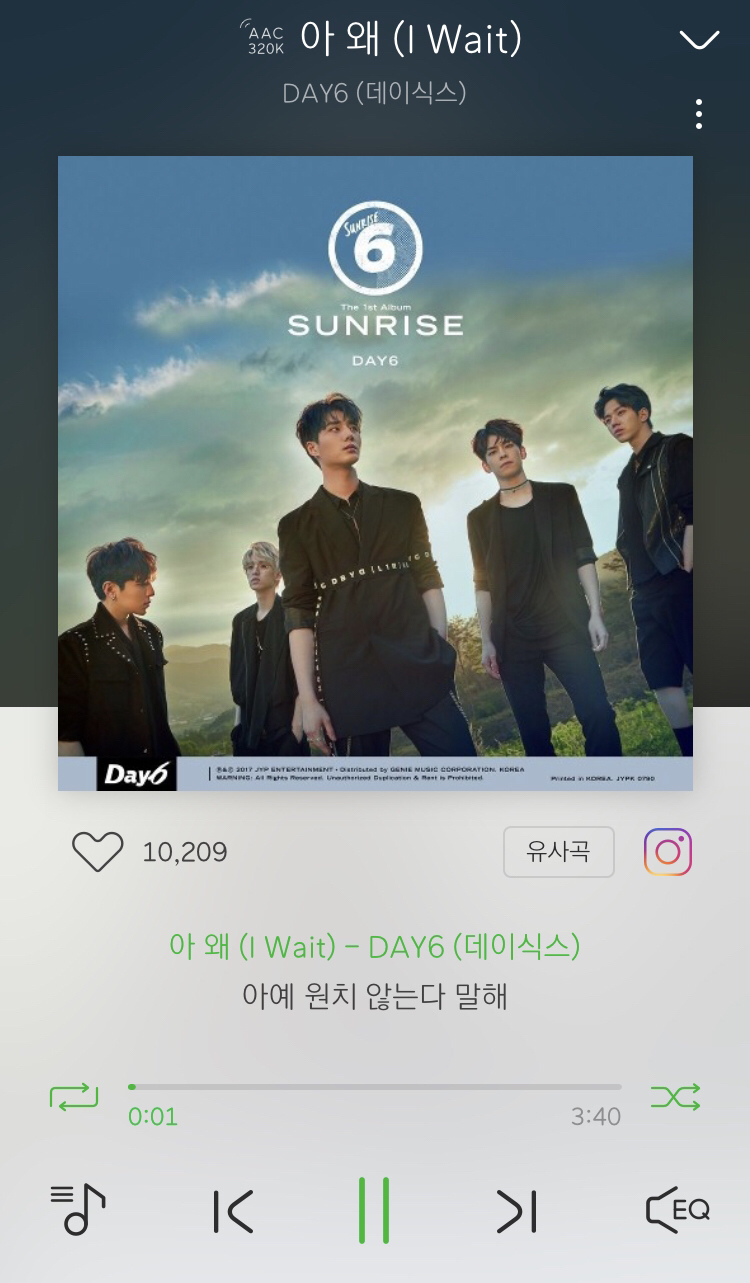Open similar songs via 유사곡 button
Image resolution: width=750 pixels, height=1283 pixels.
pyautogui.click(x=558, y=852)
